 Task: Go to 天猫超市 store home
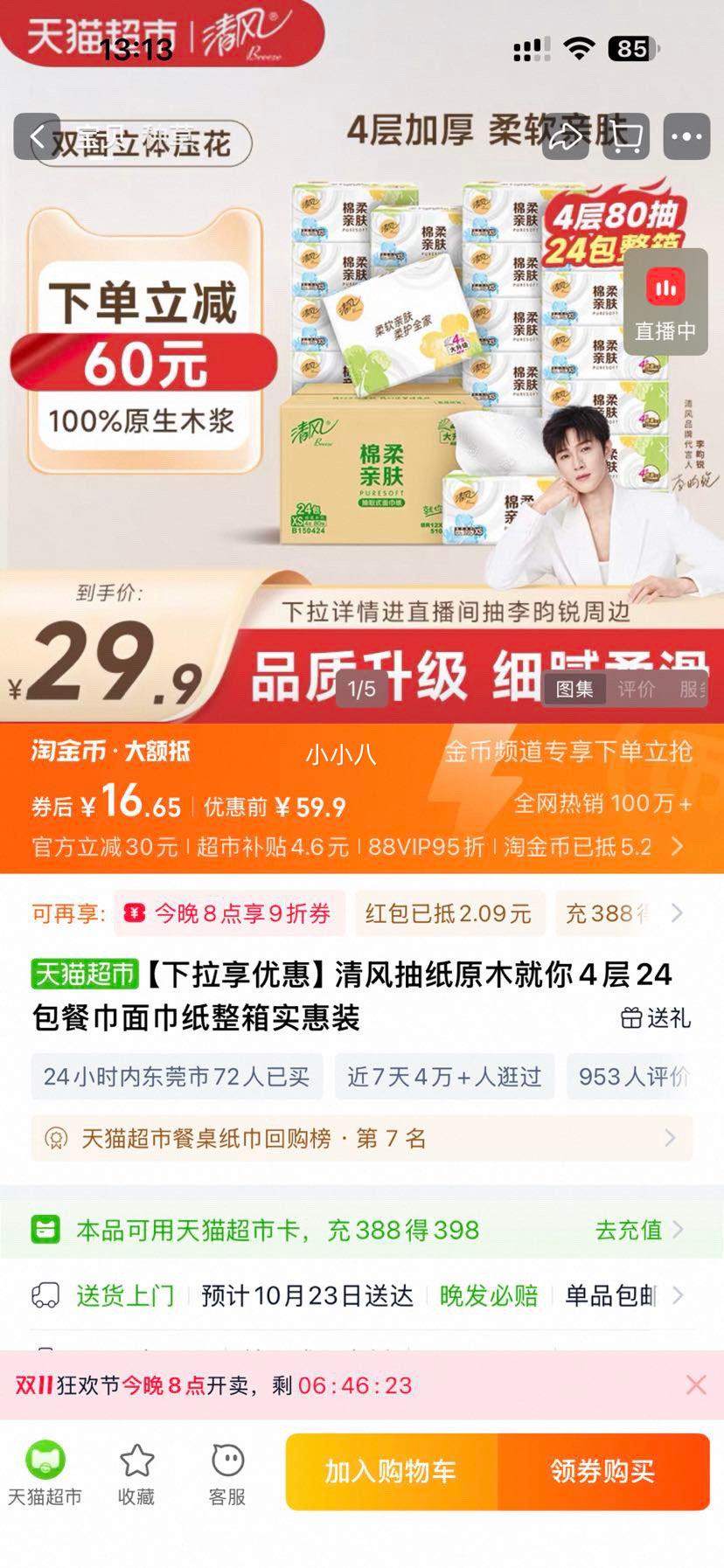(x=45, y=1472)
